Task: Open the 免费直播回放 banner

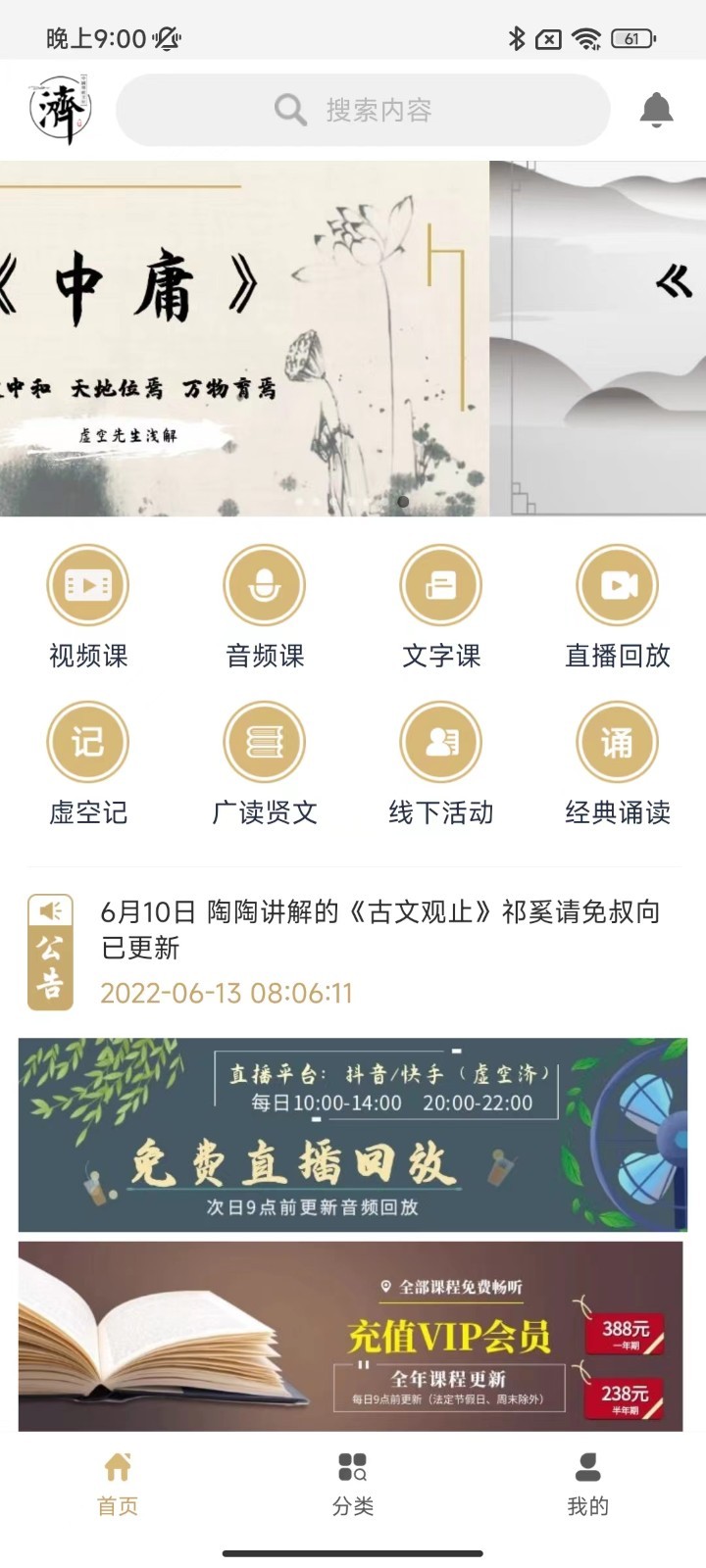Action: pos(353,1134)
